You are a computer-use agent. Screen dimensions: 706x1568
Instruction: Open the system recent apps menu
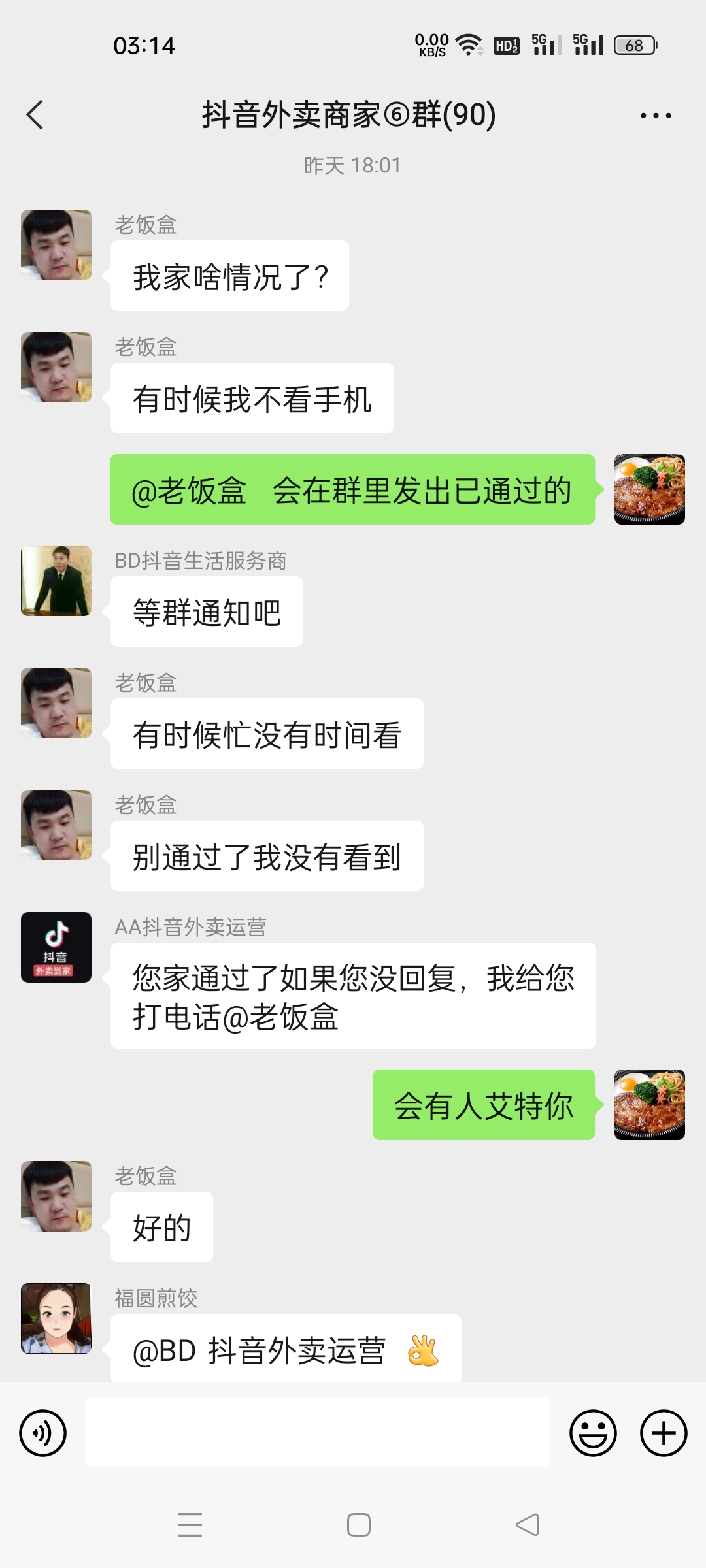[x=190, y=1525]
